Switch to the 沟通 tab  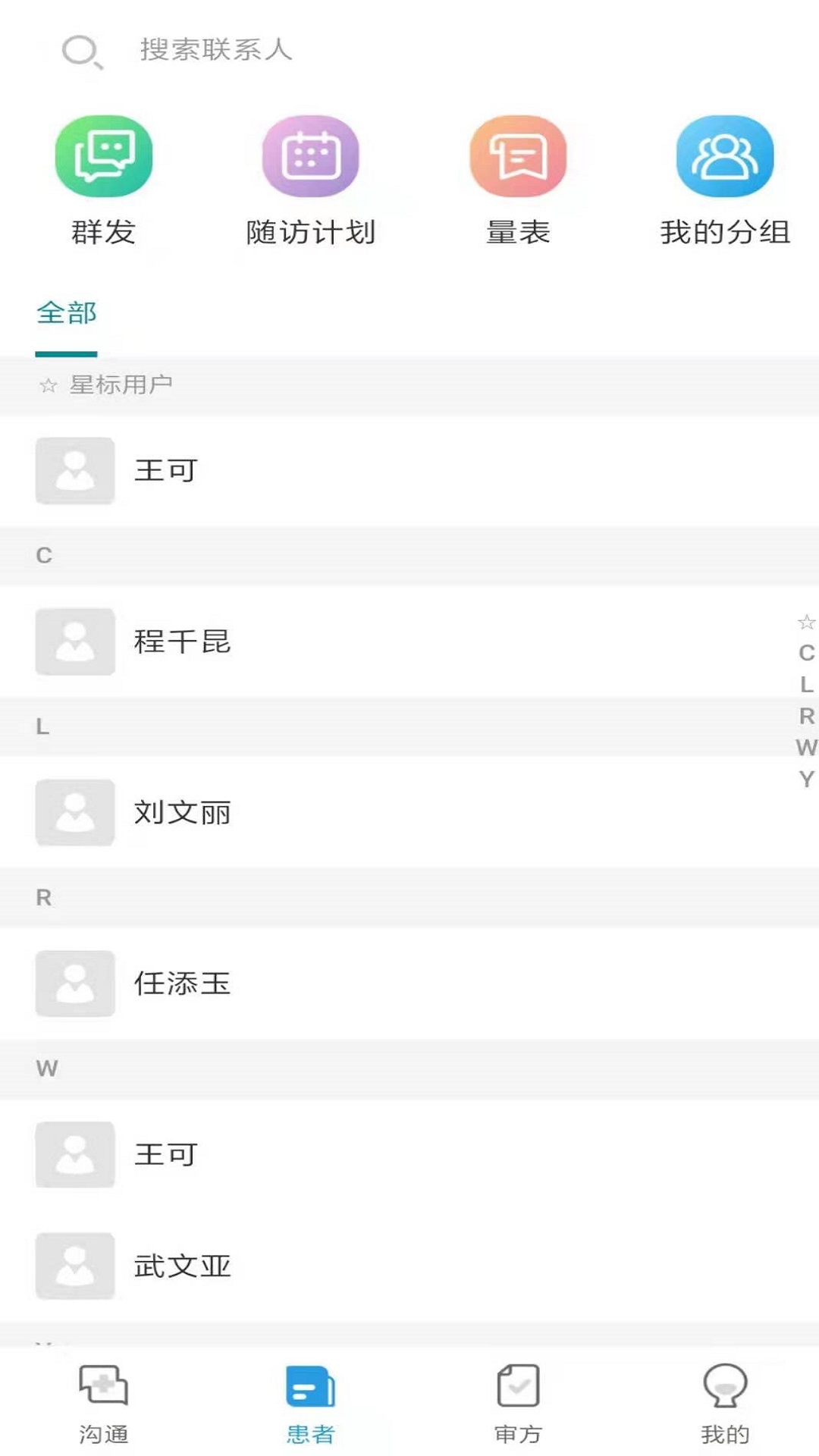104,1403
